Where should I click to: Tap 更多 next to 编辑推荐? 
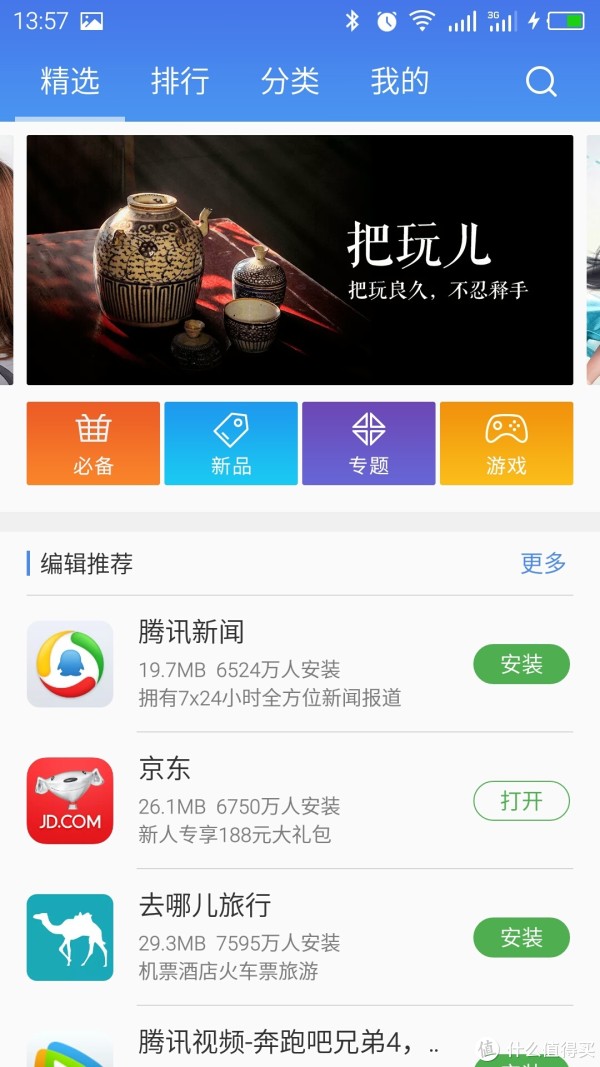(544, 563)
